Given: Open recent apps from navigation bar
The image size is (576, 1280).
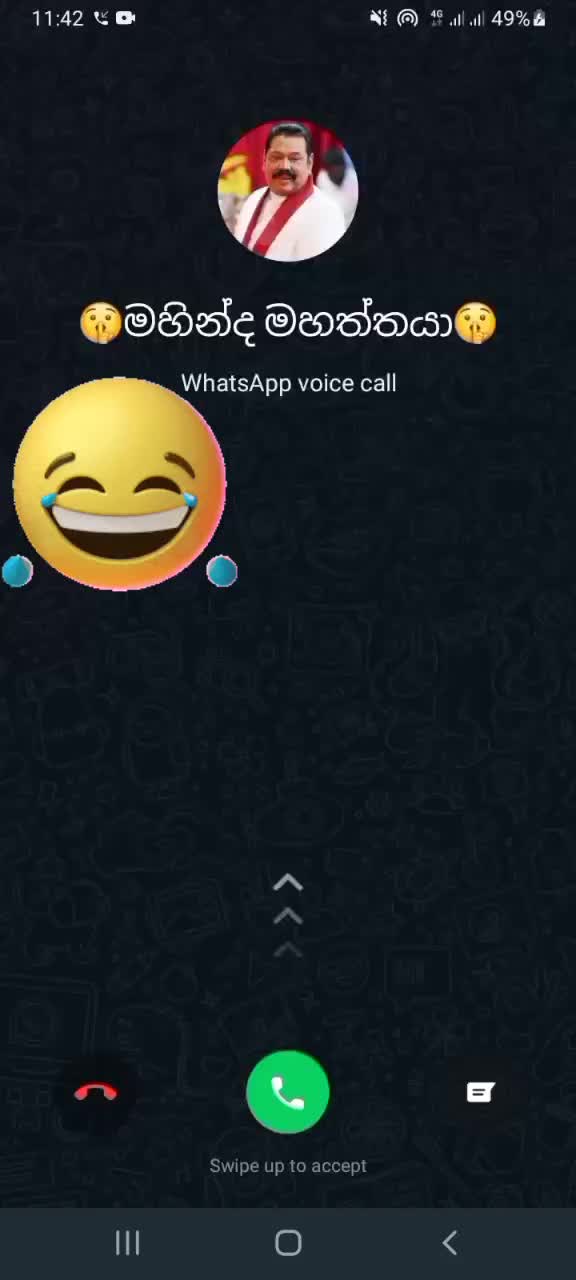Looking at the screenshot, I should tap(127, 1243).
